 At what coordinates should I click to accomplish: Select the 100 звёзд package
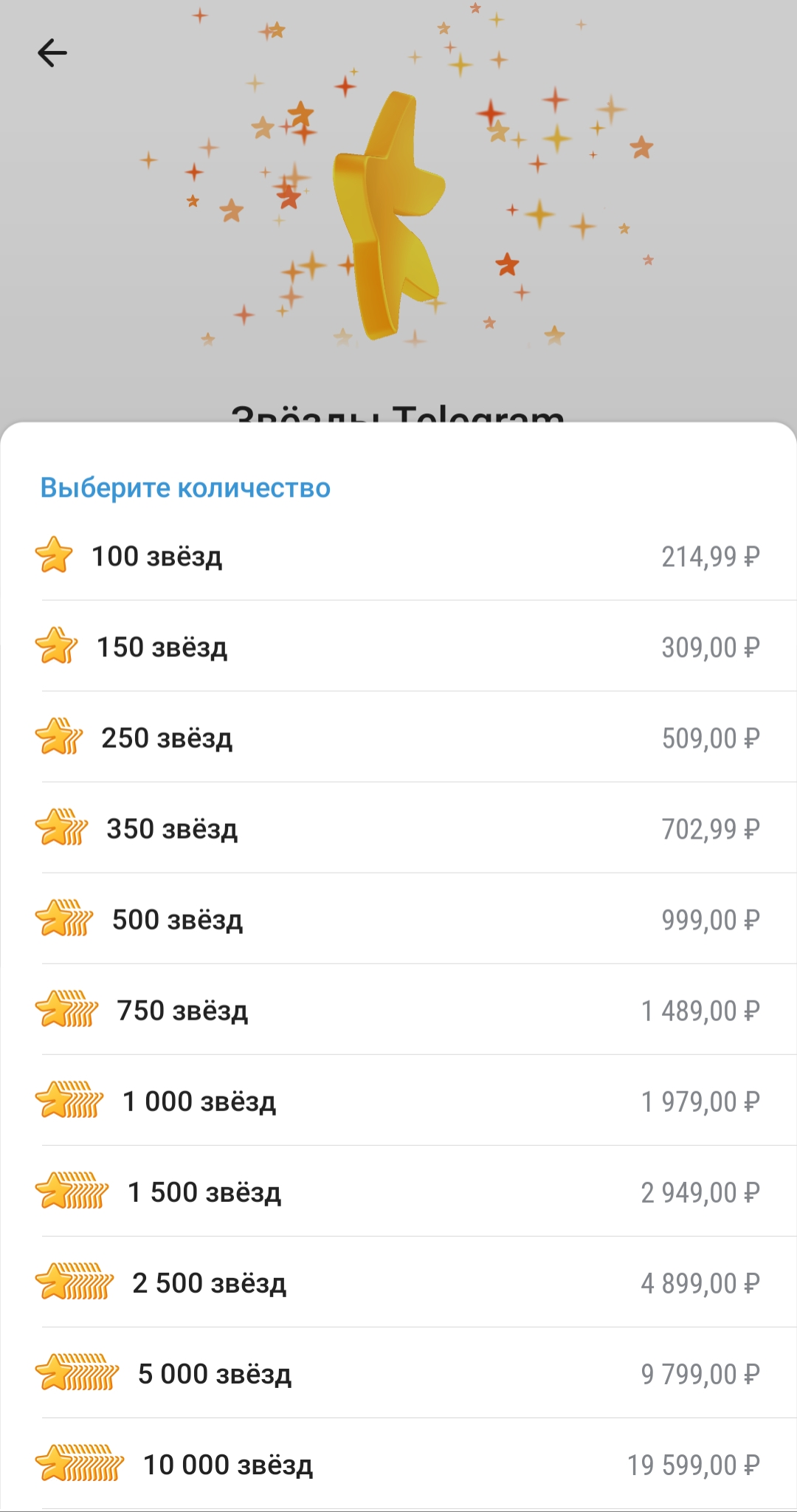(x=398, y=556)
